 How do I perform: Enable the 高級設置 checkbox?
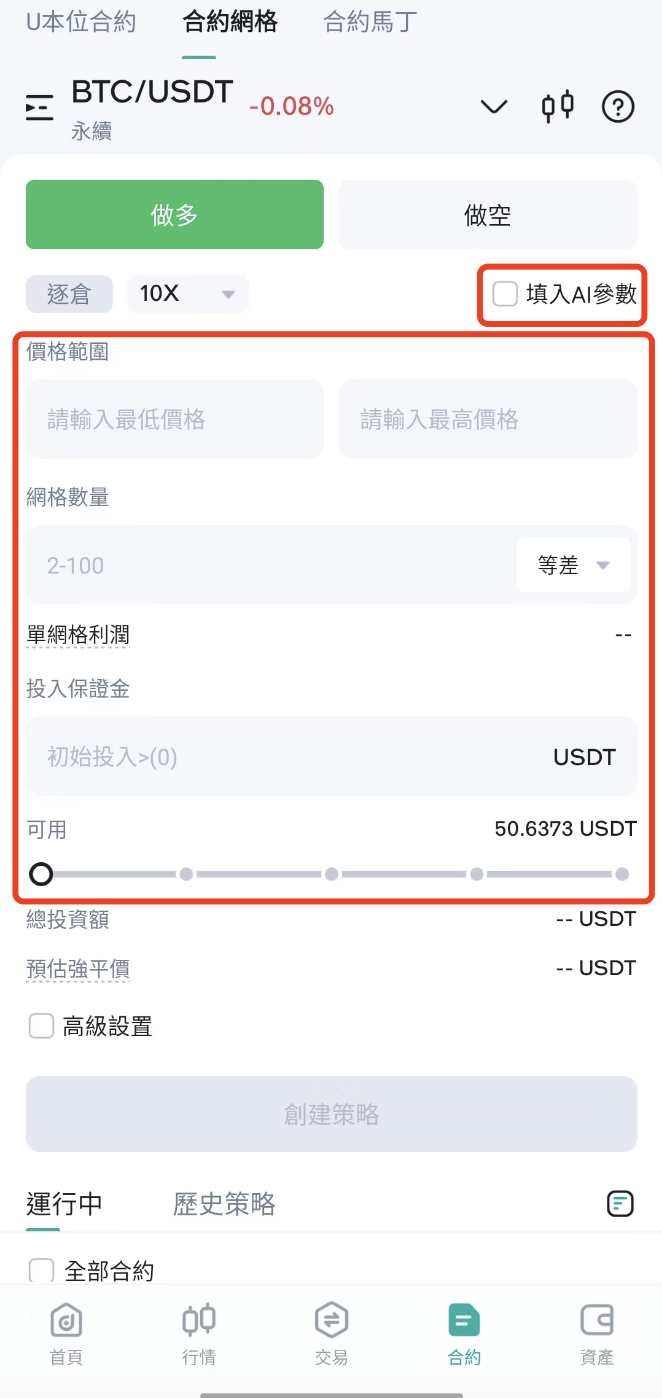point(41,1026)
